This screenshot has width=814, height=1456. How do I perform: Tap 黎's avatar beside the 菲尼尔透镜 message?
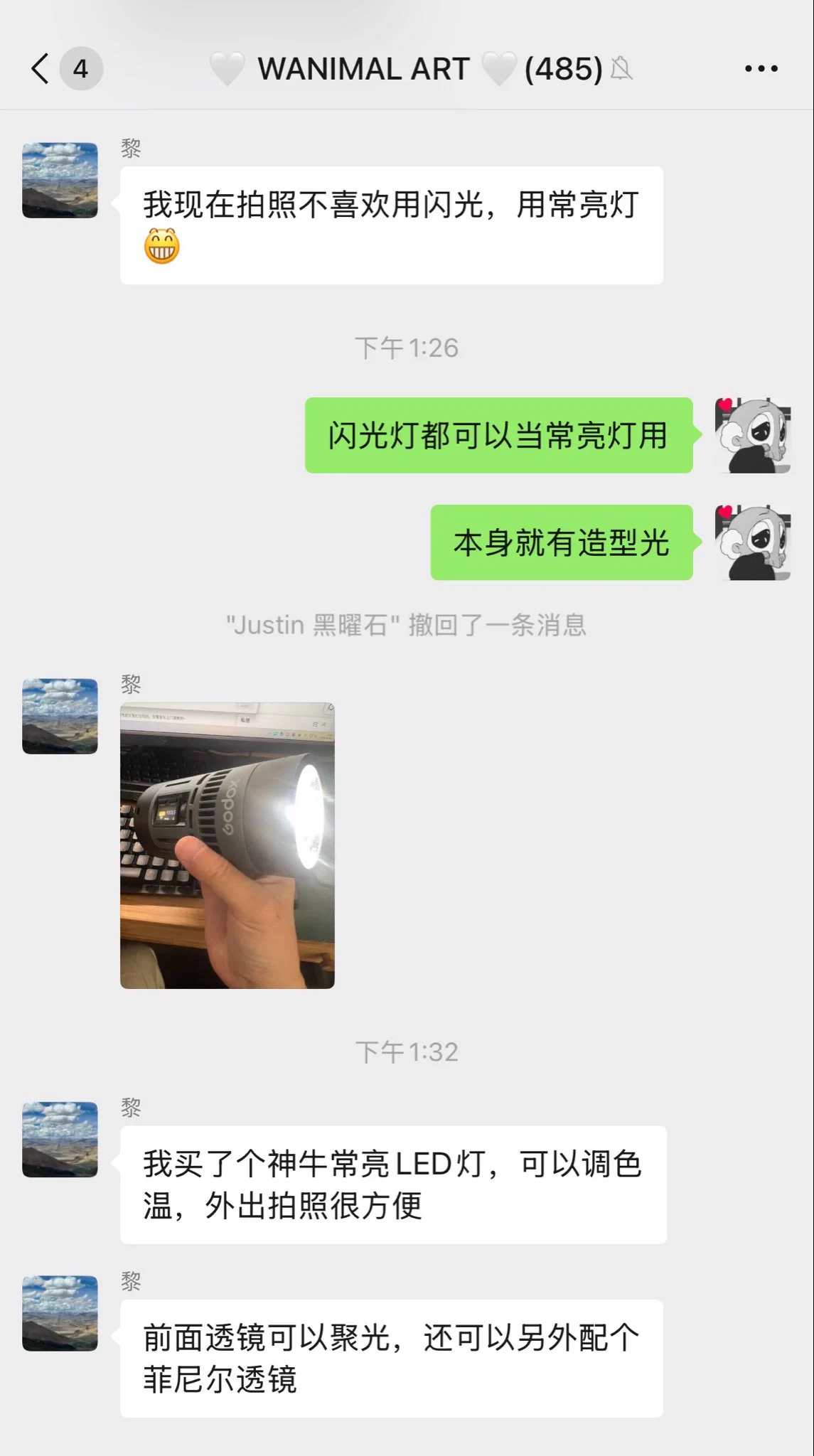pos(60,1313)
